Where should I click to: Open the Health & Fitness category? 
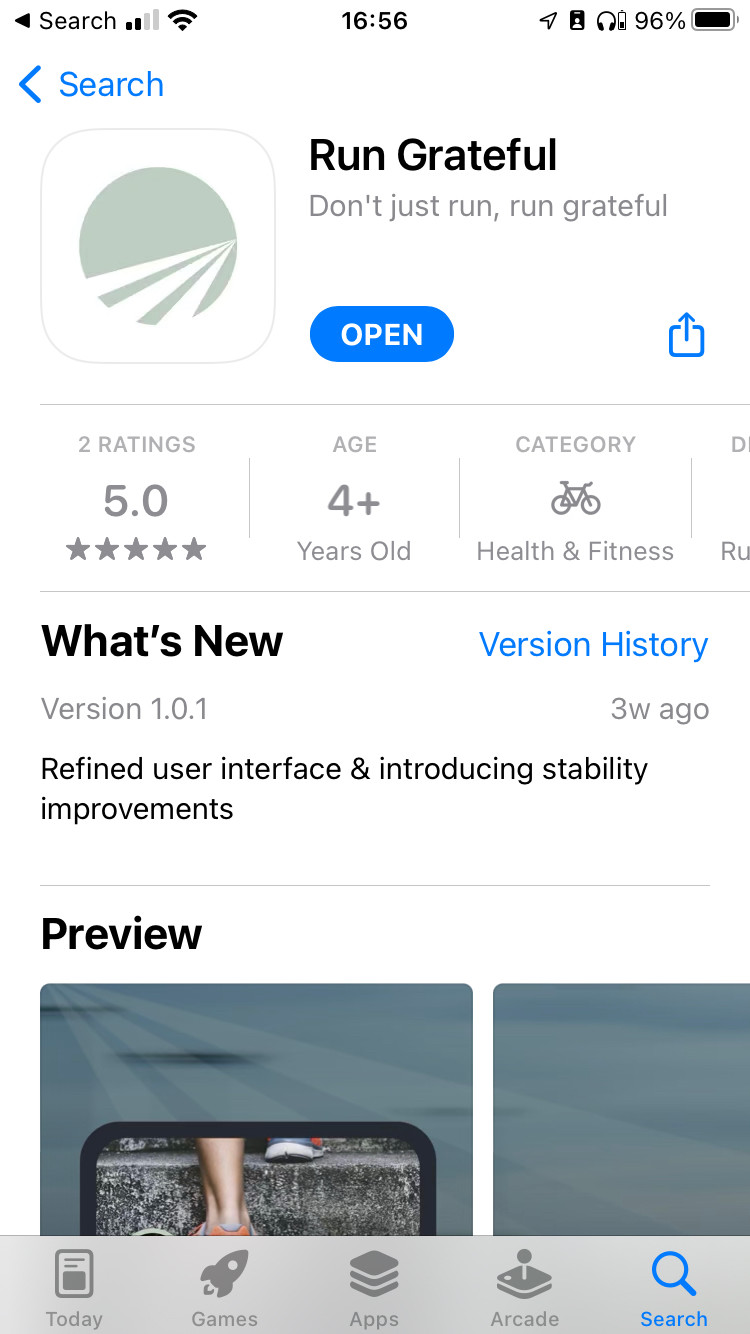[x=575, y=499]
